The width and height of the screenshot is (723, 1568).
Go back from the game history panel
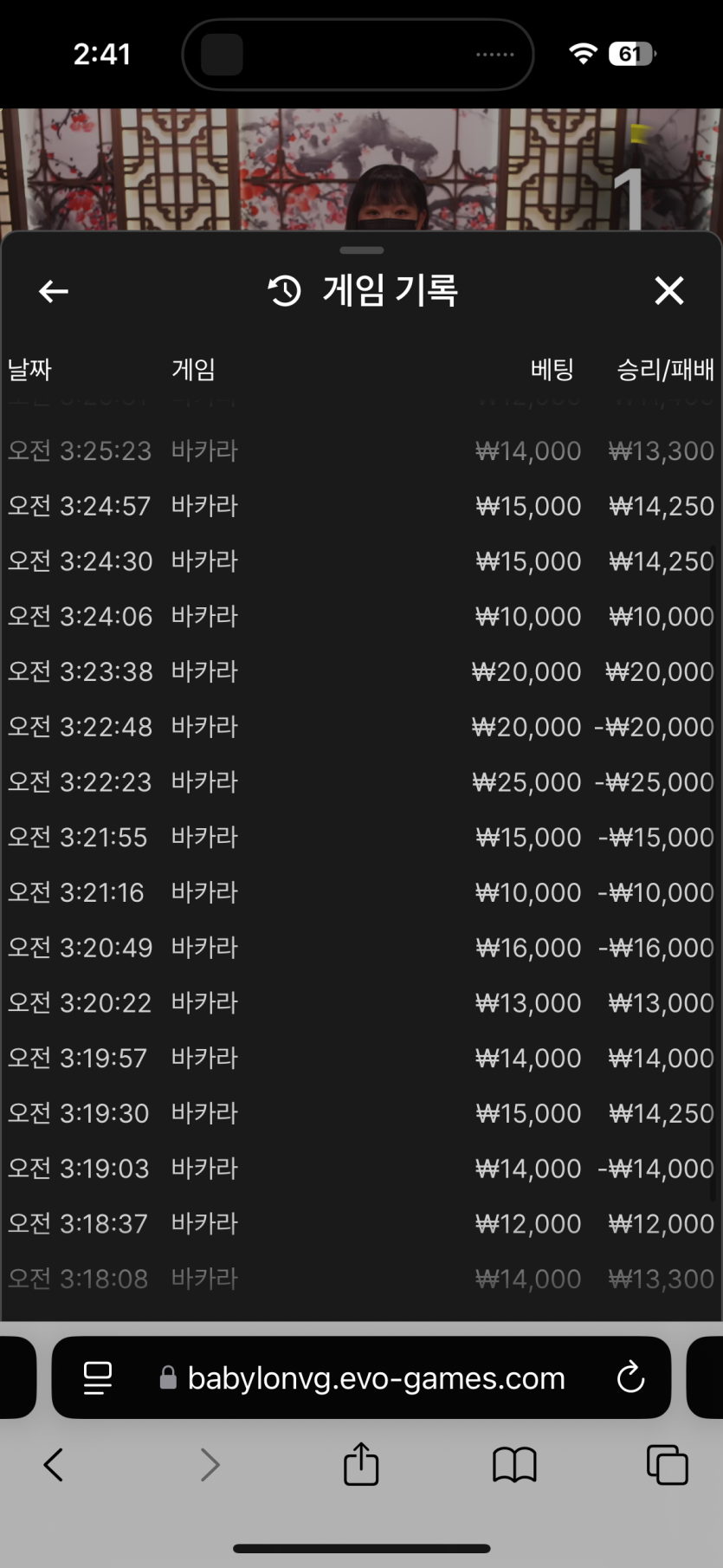54,291
